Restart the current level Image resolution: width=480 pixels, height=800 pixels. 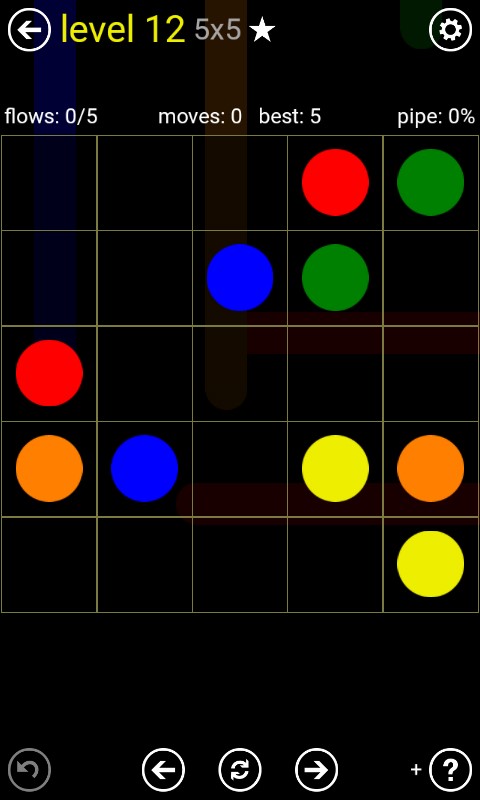pos(240,769)
